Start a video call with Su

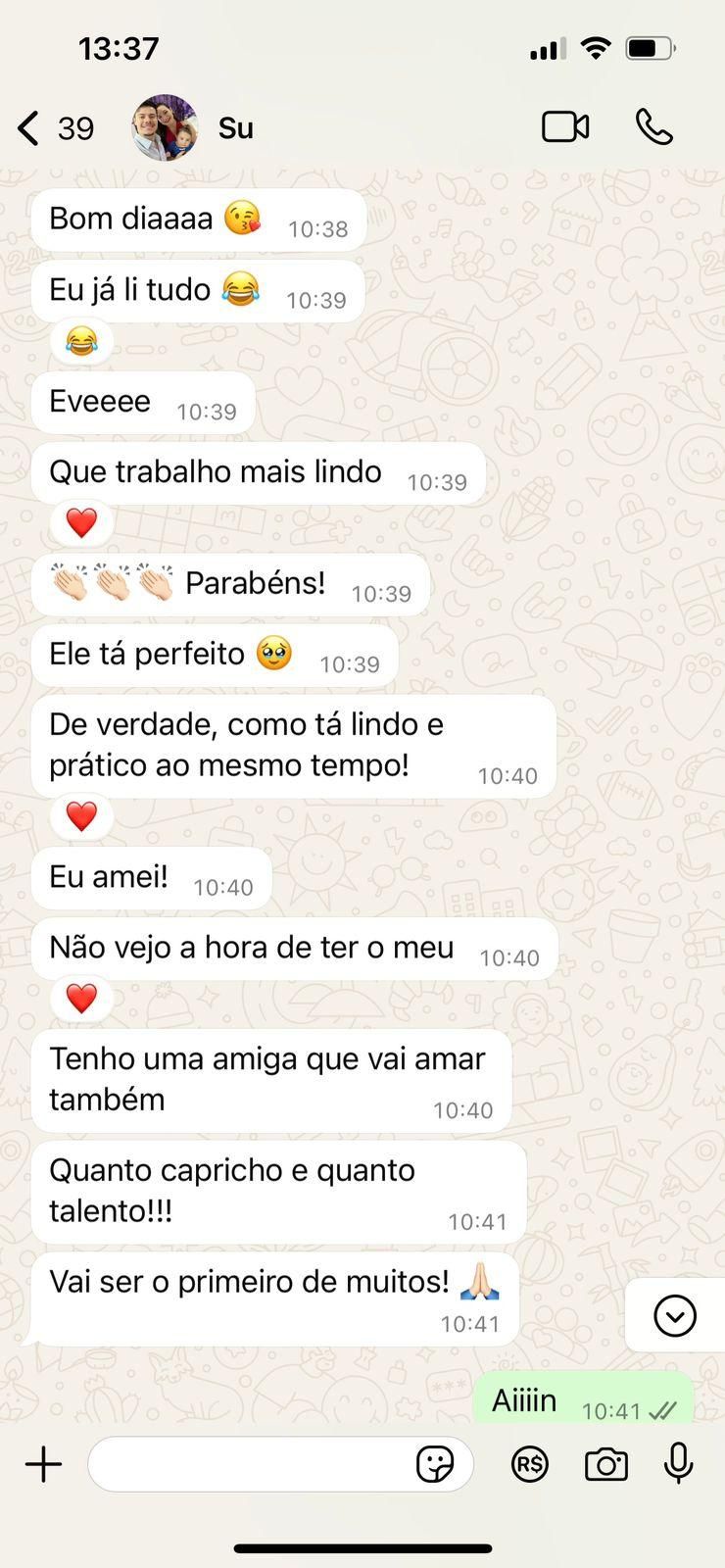coord(565,127)
